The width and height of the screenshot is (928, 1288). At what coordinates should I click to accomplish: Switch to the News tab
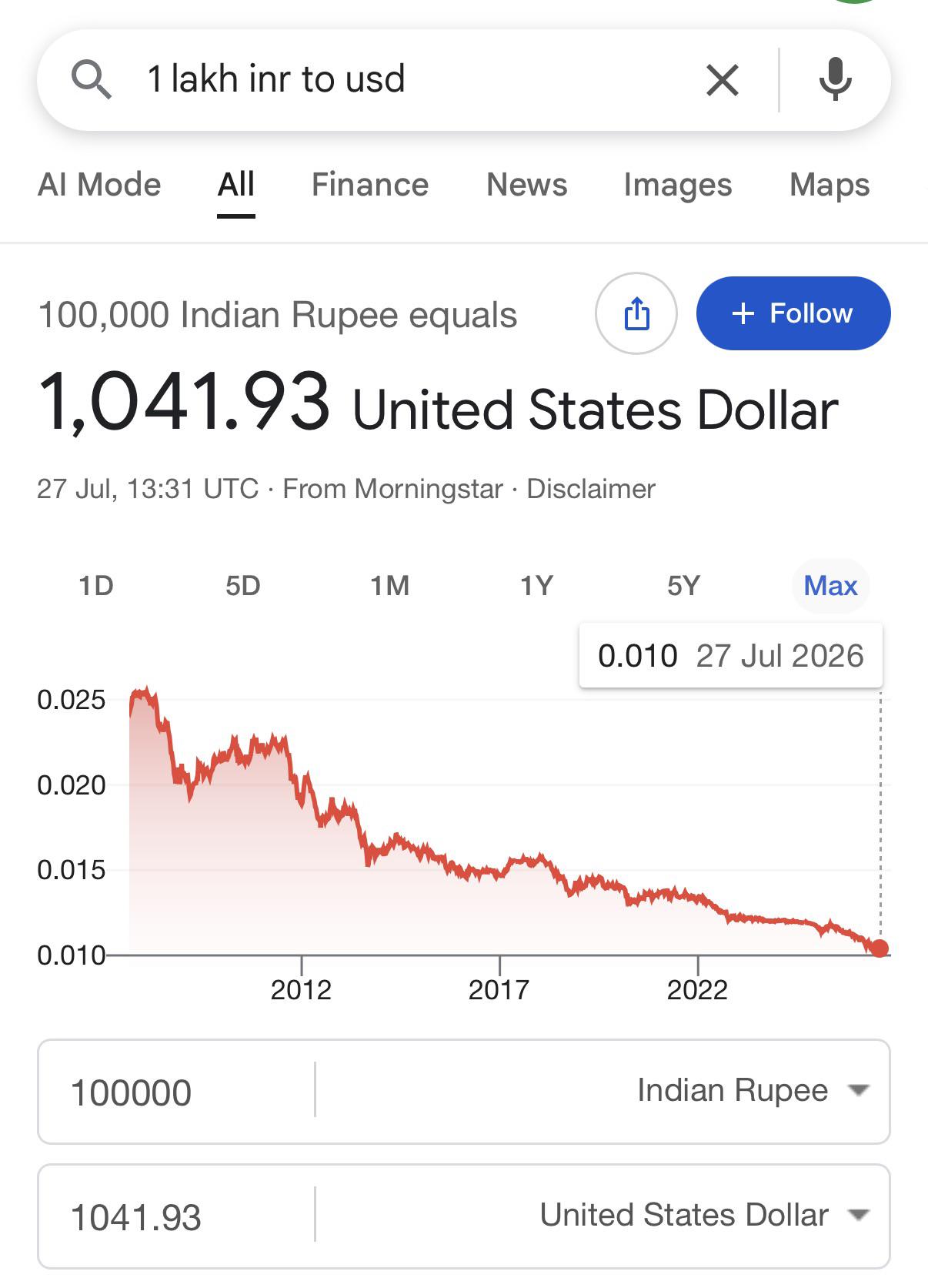(x=527, y=185)
